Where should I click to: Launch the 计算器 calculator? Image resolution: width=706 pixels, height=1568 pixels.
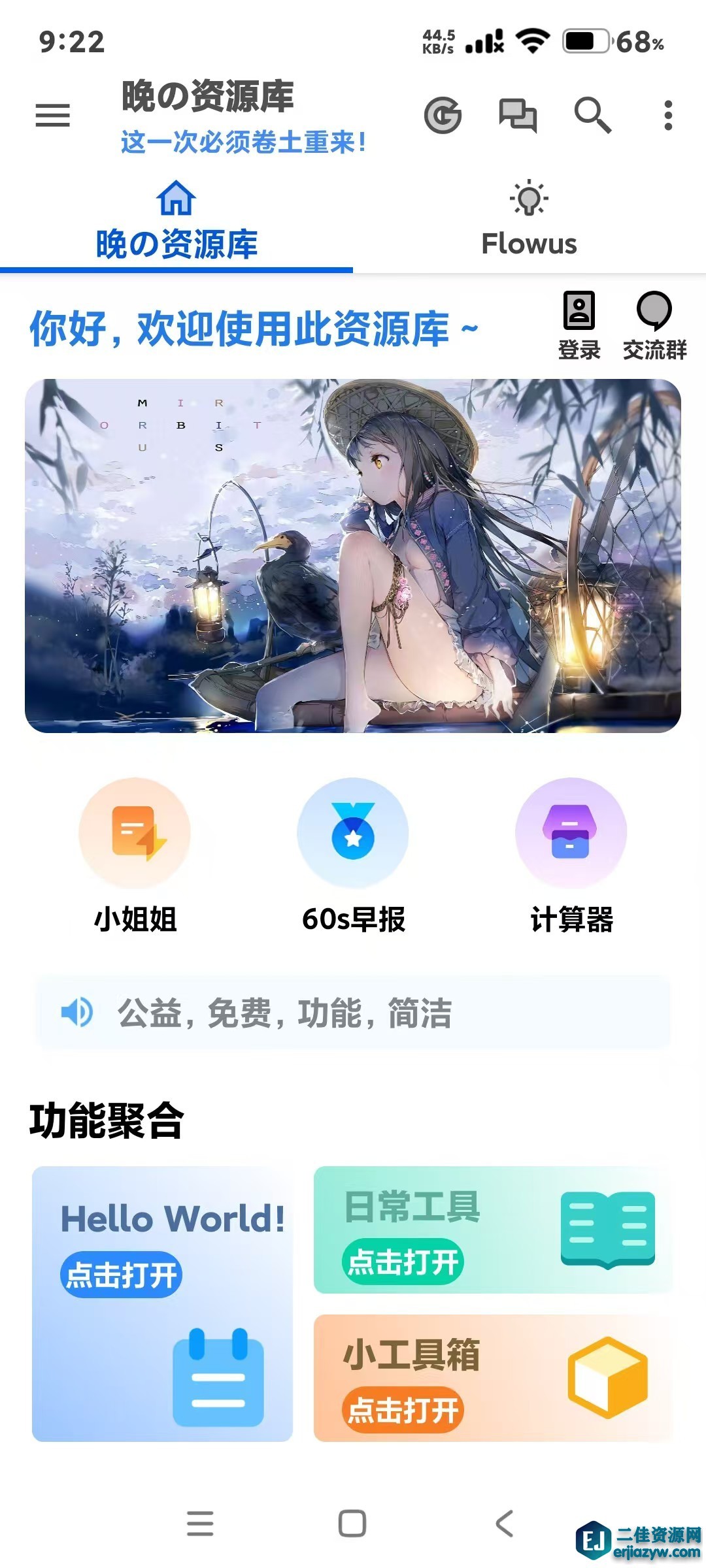click(x=571, y=855)
